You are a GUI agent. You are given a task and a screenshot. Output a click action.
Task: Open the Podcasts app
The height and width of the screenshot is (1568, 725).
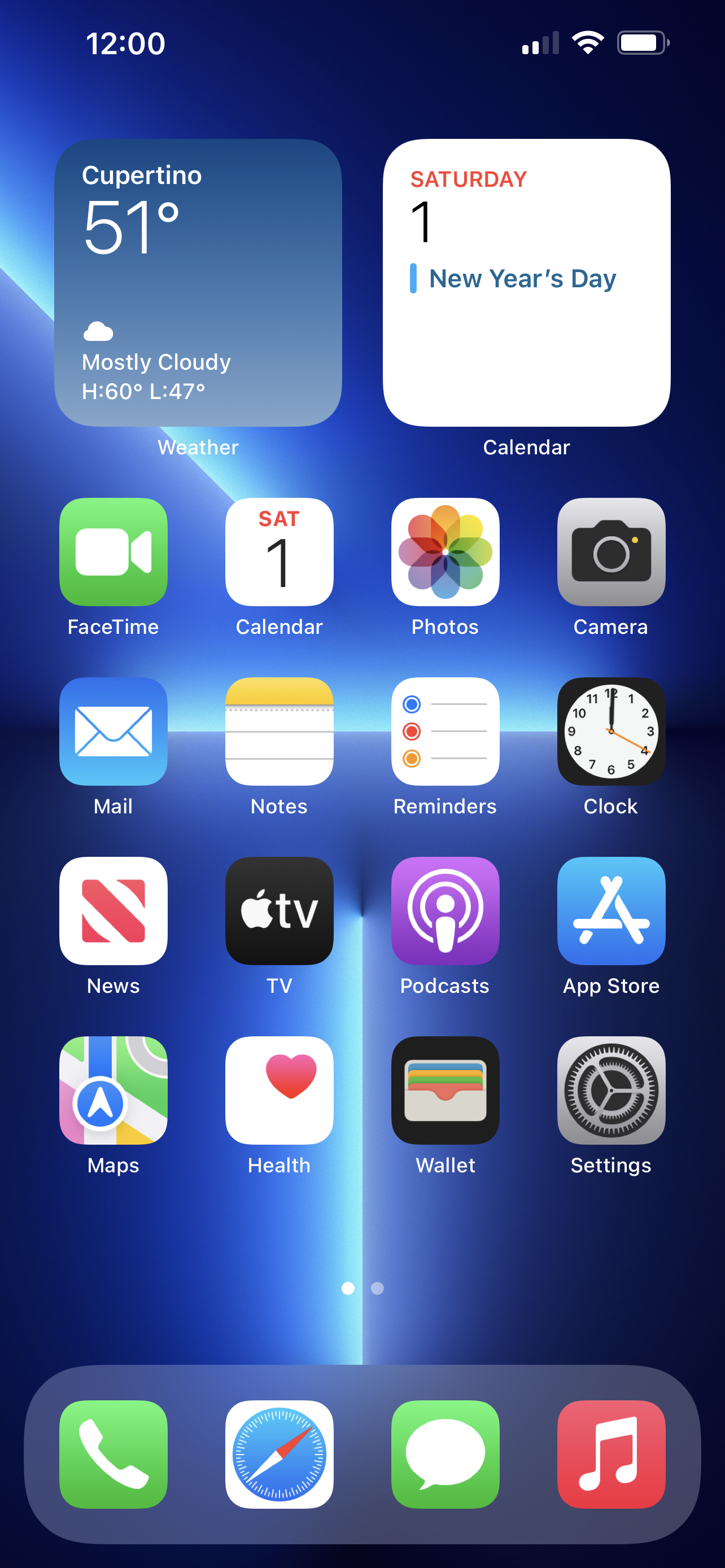(x=445, y=910)
